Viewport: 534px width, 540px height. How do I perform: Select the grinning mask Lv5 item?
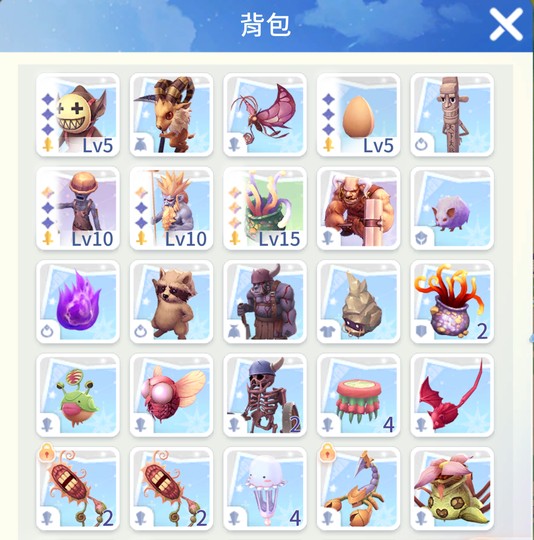(x=78, y=115)
